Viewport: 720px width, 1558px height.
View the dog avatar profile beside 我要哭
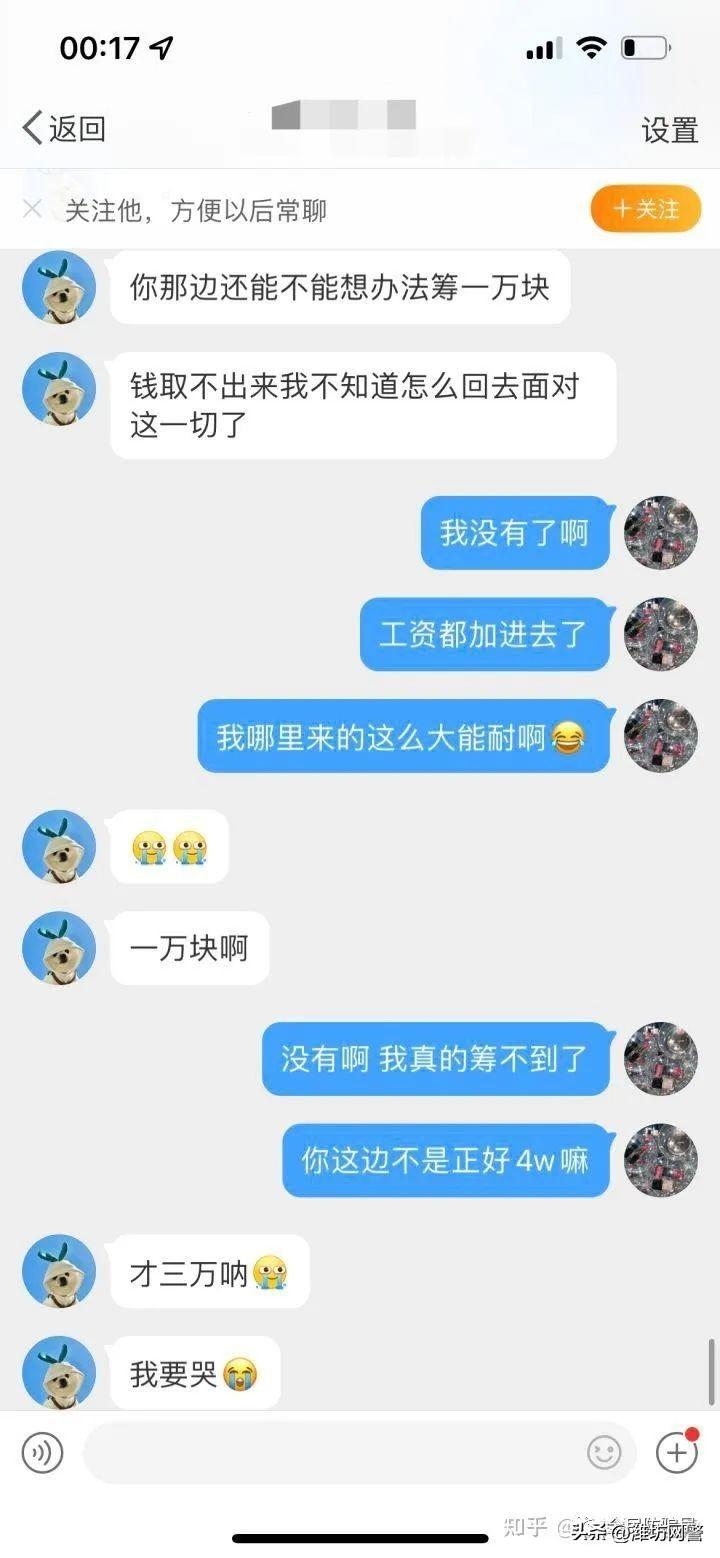[x=59, y=1372]
